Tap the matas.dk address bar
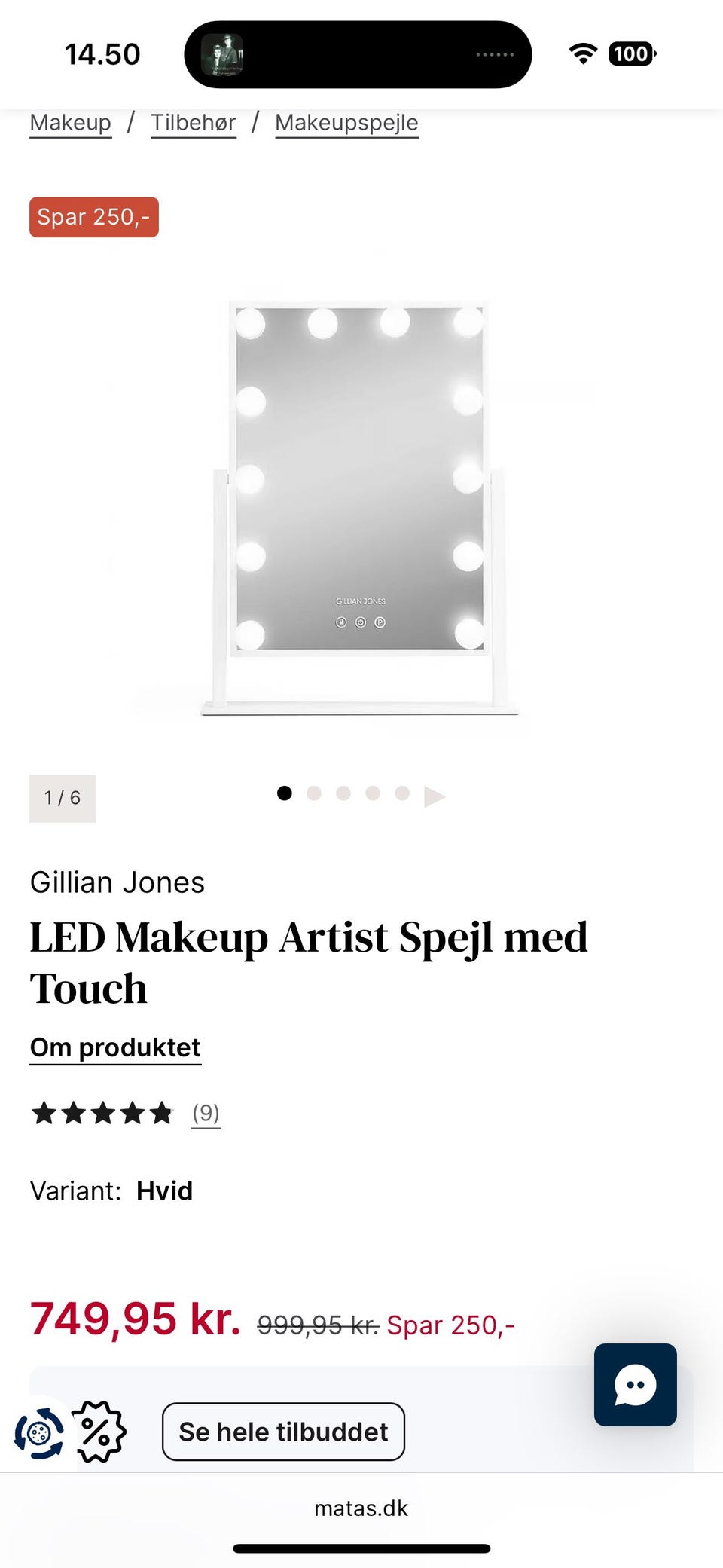Image resolution: width=723 pixels, height=1568 pixels. click(361, 1508)
